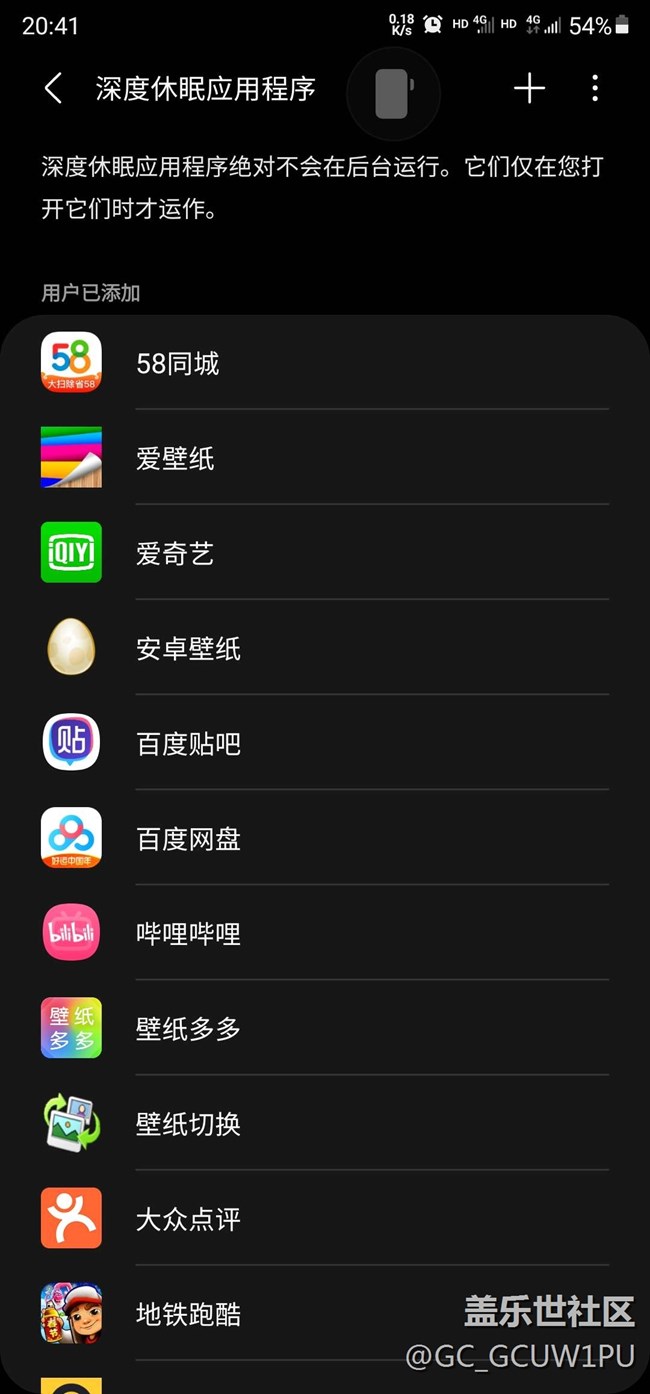
Task: Select the 壁纸切换 row
Action: point(324,1123)
